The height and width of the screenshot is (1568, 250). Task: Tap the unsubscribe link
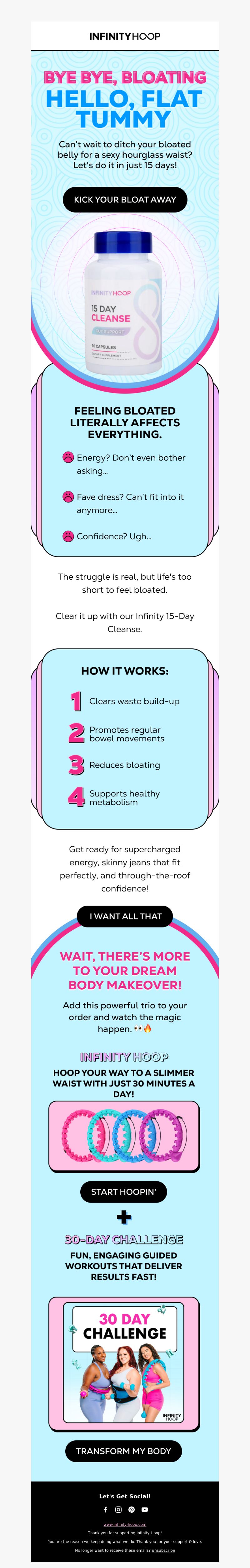(163, 1550)
